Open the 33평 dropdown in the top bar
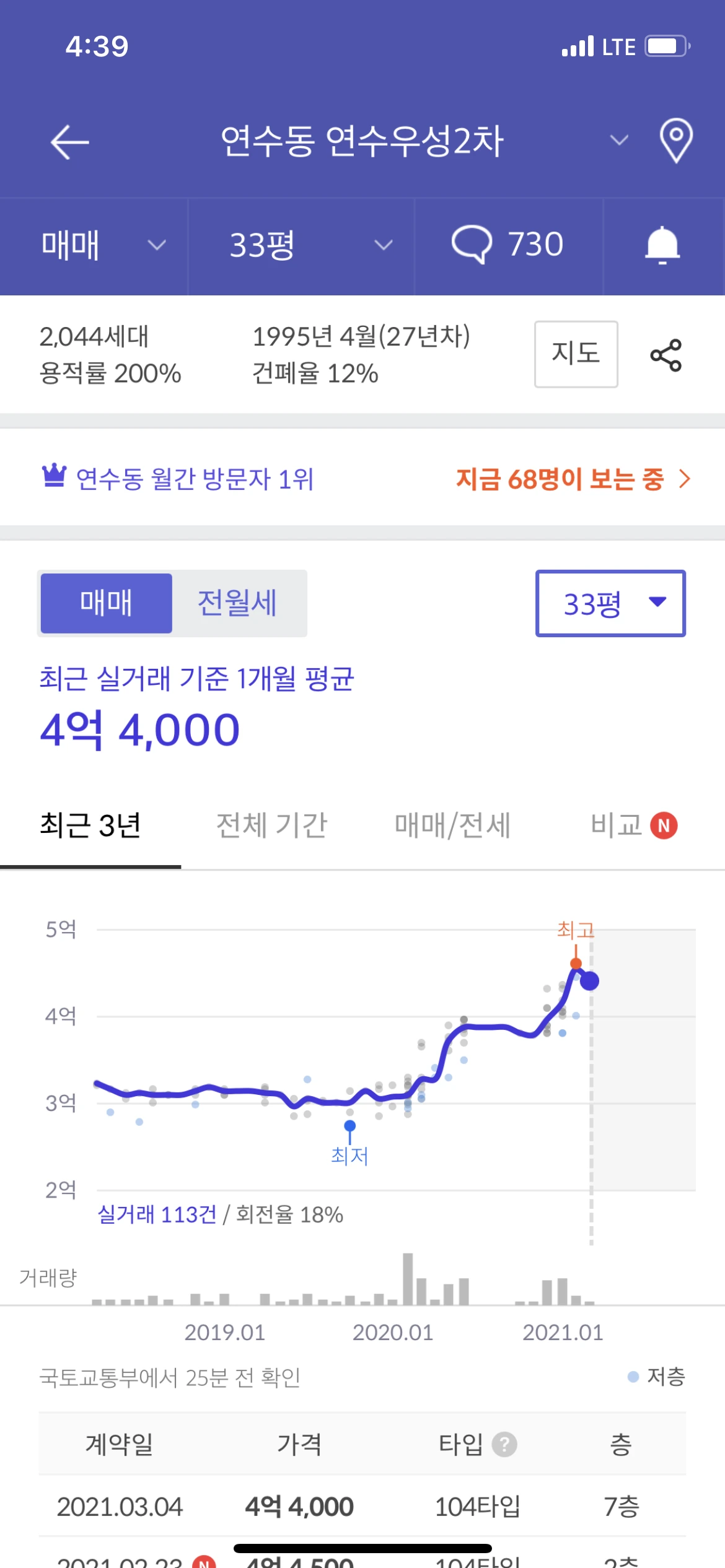Image resolution: width=725 pixels, height=1568 pixels. tap(301, 245)
